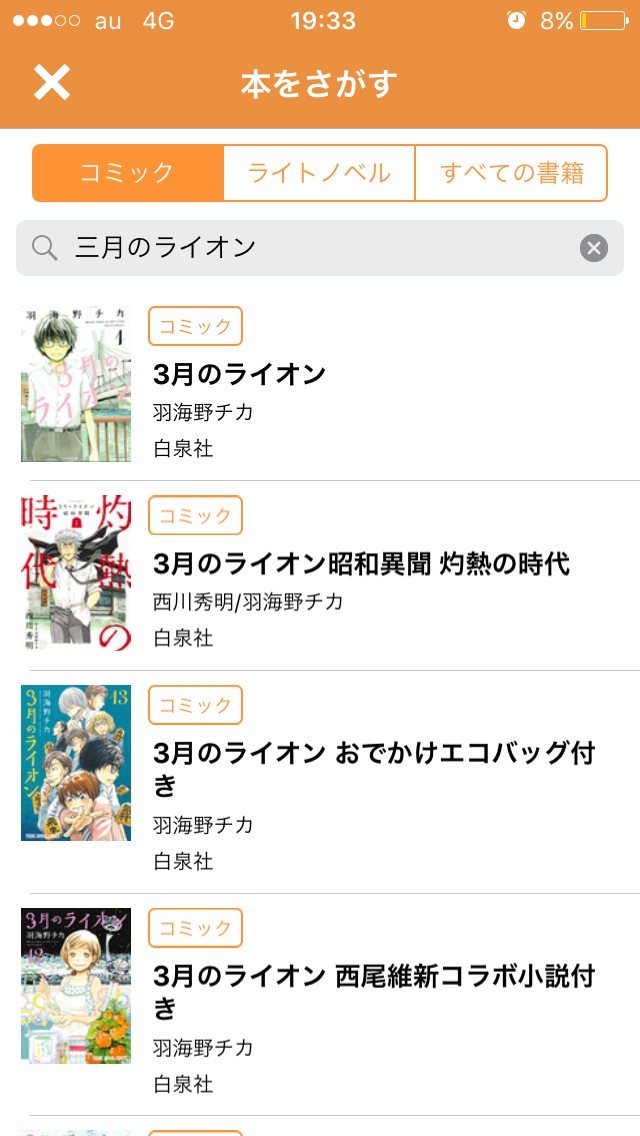Switch to the コミック tab

pyautogui.click(x=127, y=173)
